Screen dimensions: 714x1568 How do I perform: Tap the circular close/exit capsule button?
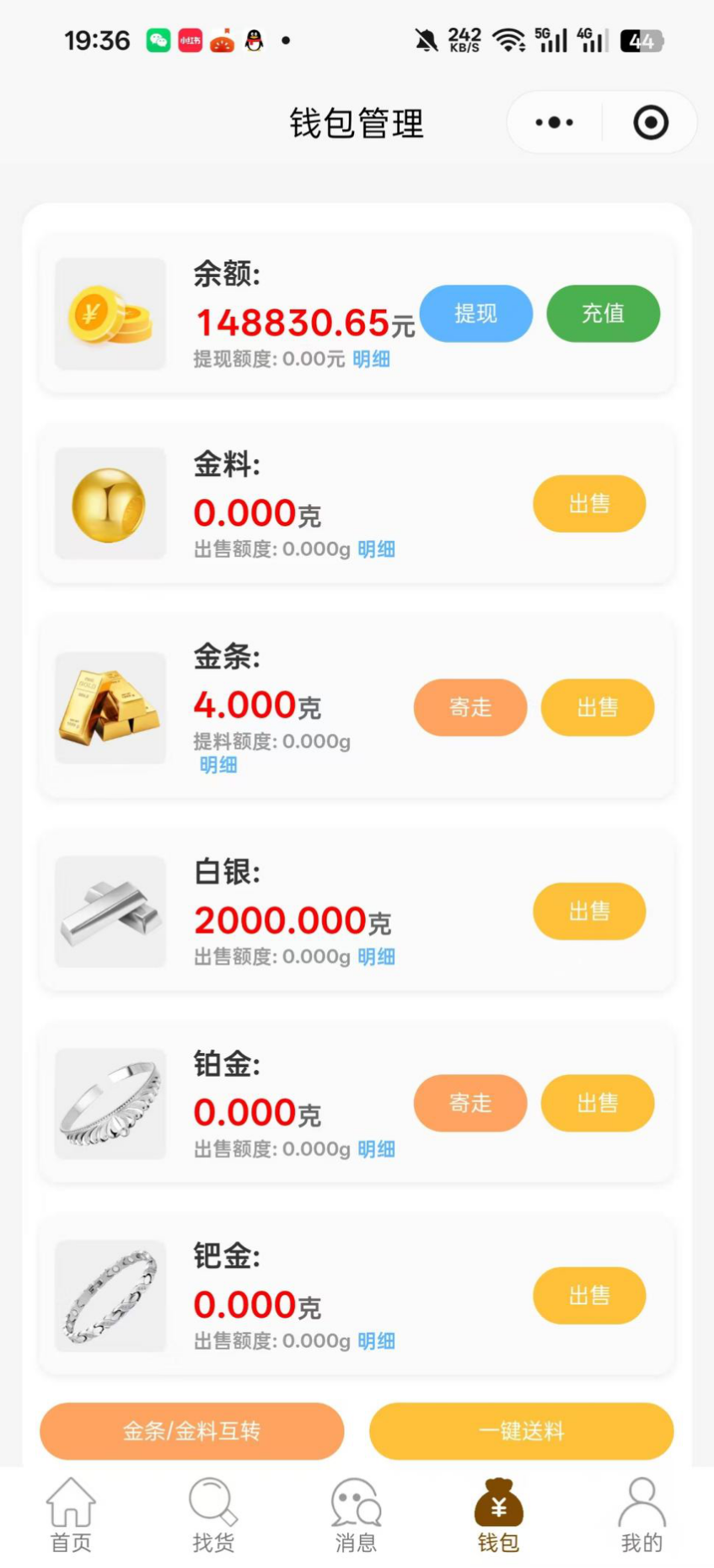(x=651, y=122)
